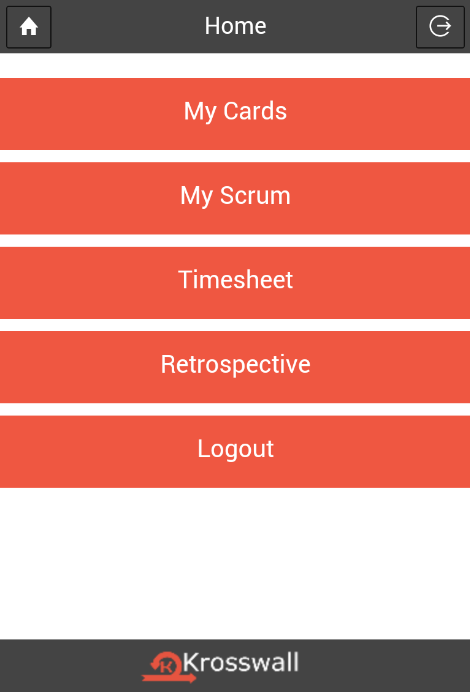Tap the home icon in the header
The width and height of the screenshot is (470, 692).
coord(29,26)
